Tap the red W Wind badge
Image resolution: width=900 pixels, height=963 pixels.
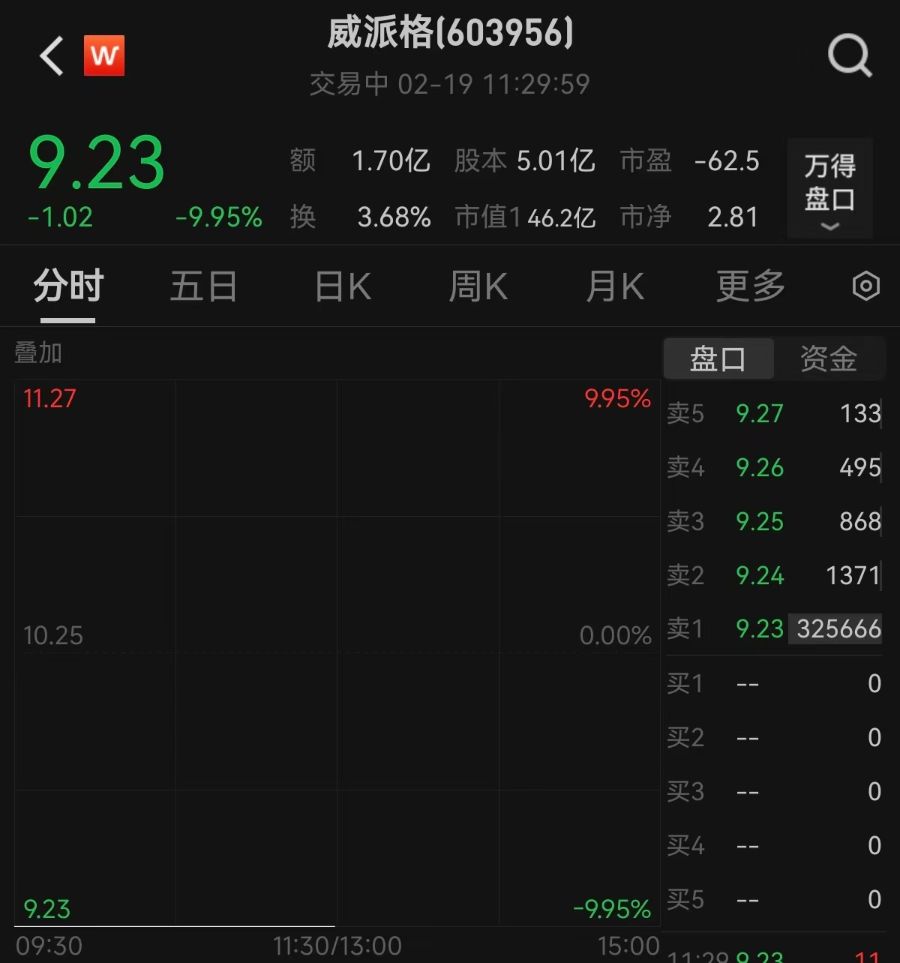[x=104, y=56]
